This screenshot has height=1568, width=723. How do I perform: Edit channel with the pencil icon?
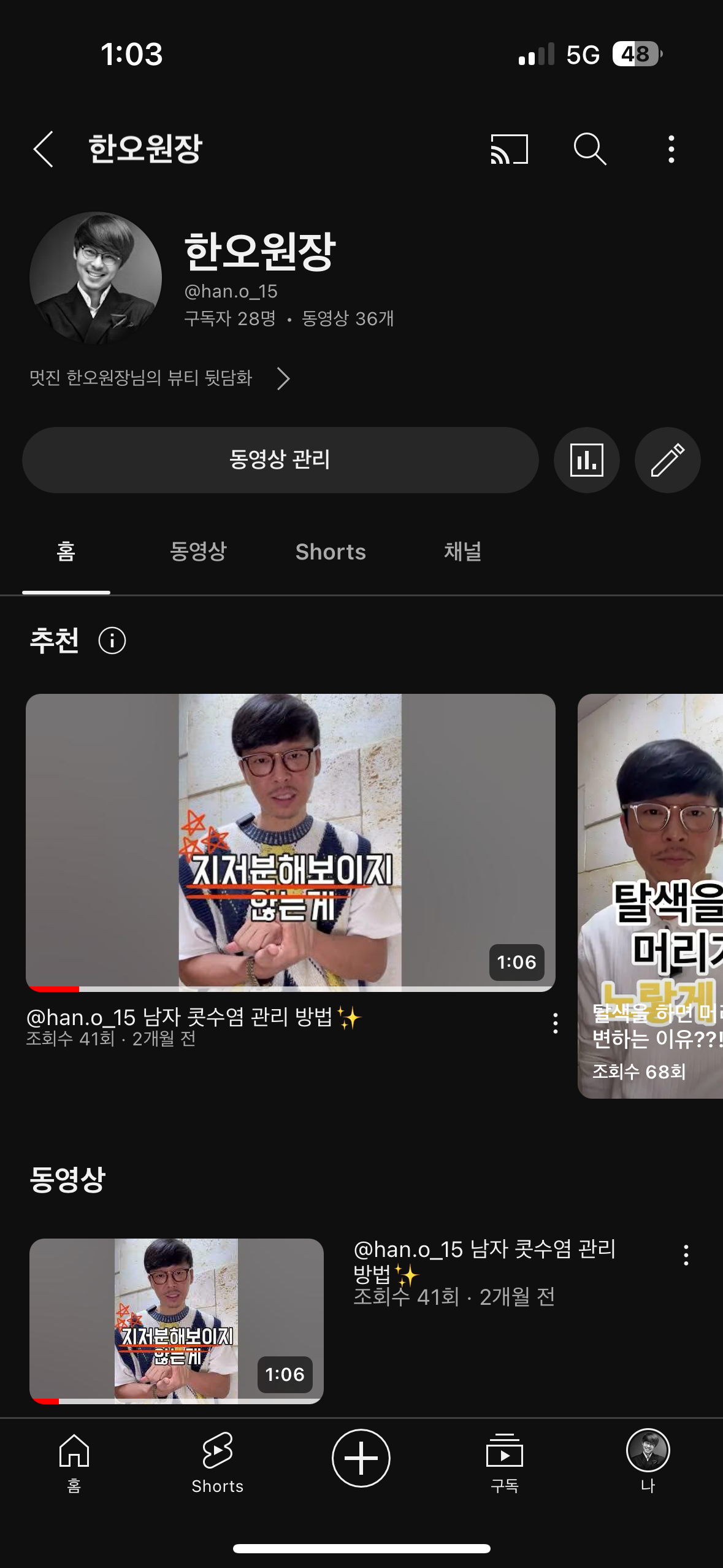667,460
